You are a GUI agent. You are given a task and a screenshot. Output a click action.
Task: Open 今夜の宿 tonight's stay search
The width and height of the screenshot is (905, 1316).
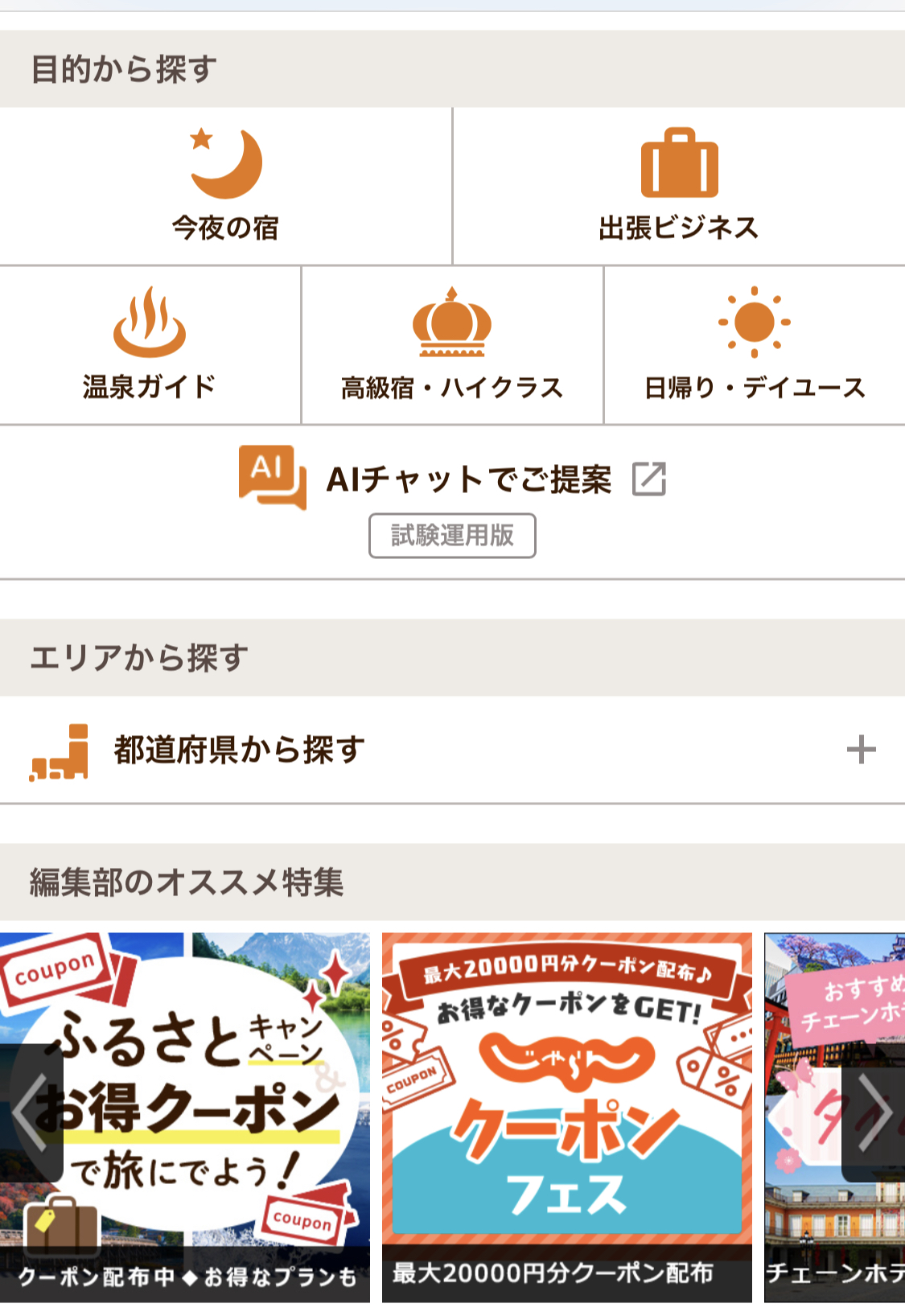coord(225,187)
